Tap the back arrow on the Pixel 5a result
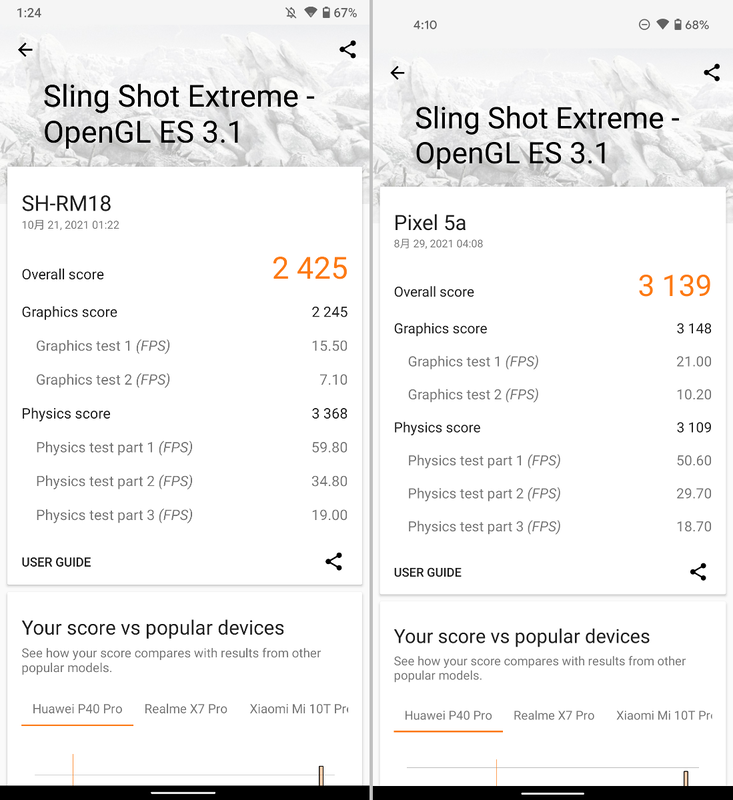Screen dimensions: 733x800 tap(397, 73)
